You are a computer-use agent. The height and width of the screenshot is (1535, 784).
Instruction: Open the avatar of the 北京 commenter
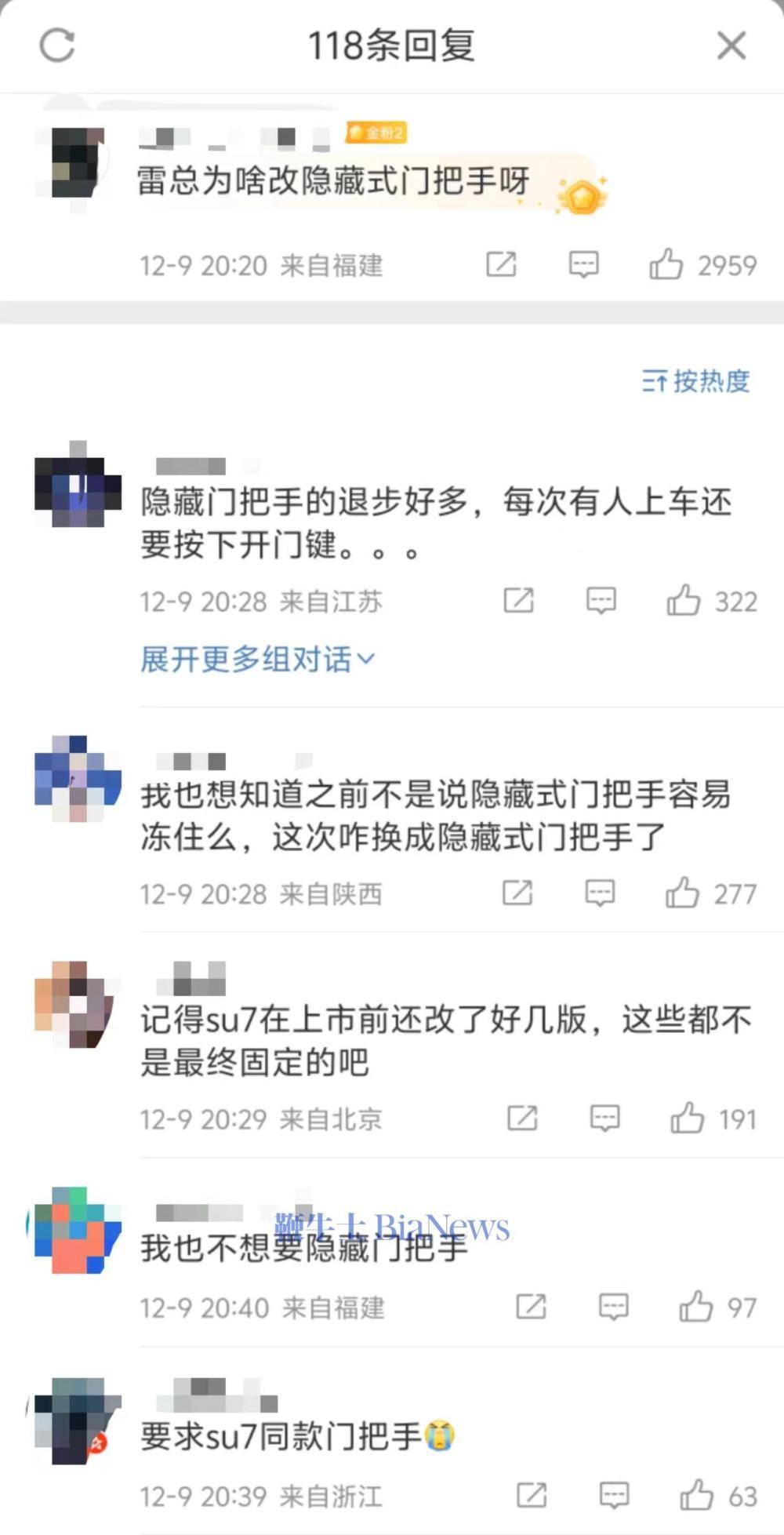(78, 1004)
